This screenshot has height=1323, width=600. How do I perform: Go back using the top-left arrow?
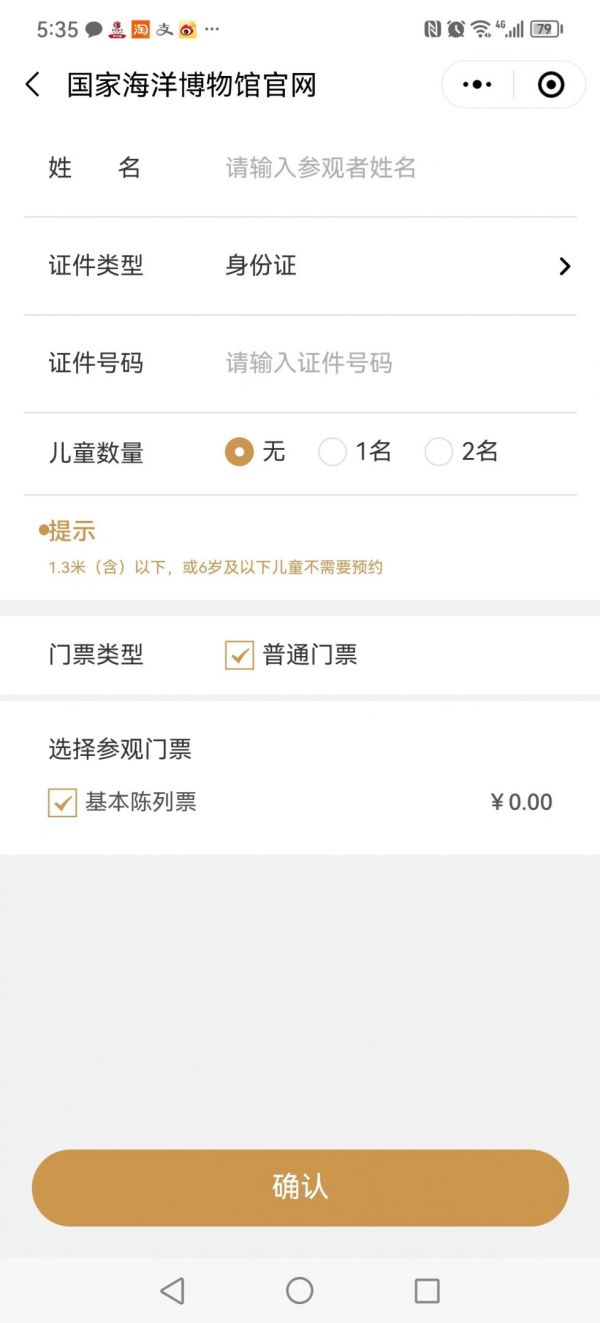33,85
